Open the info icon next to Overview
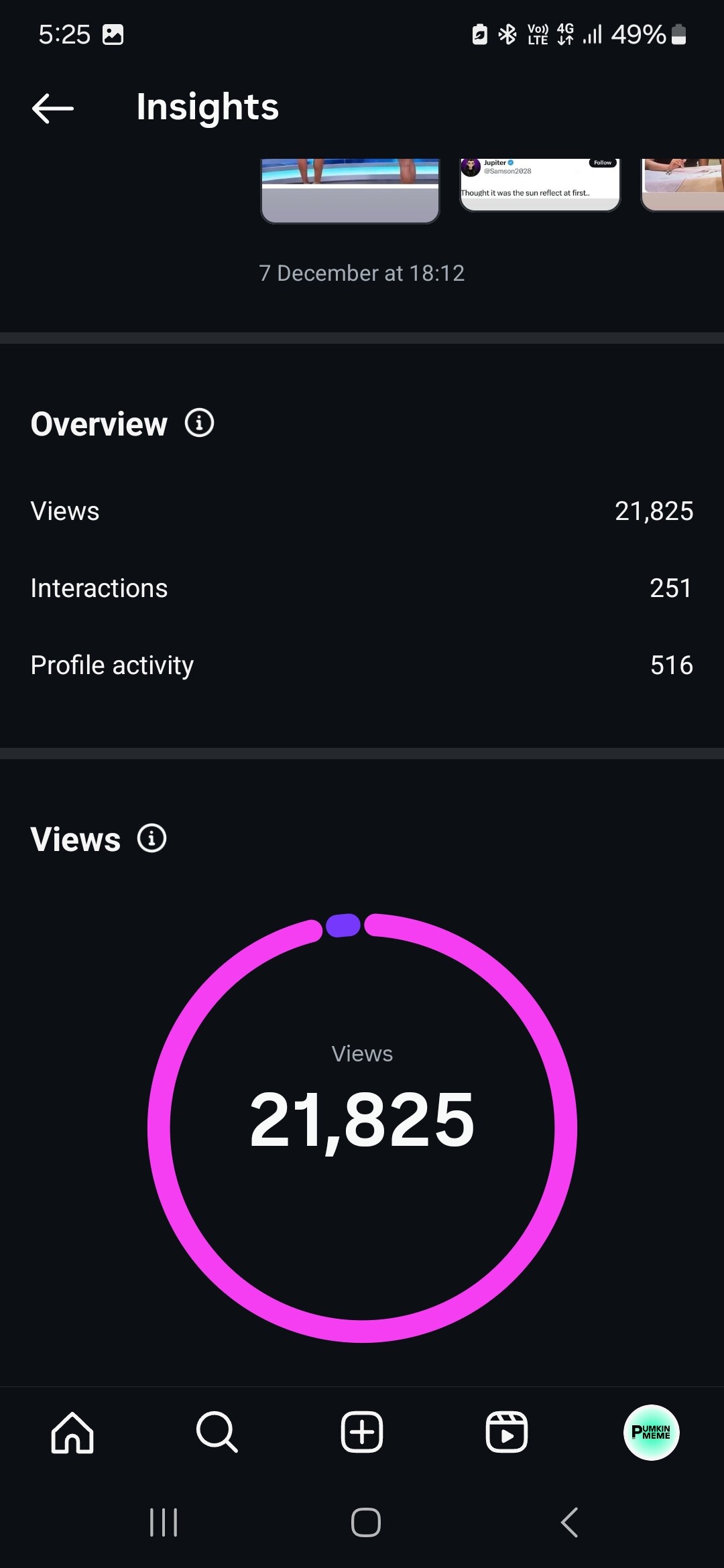The width and height of the screenshot is (724, 1568). pyautogui.click(x=199, y=423)
